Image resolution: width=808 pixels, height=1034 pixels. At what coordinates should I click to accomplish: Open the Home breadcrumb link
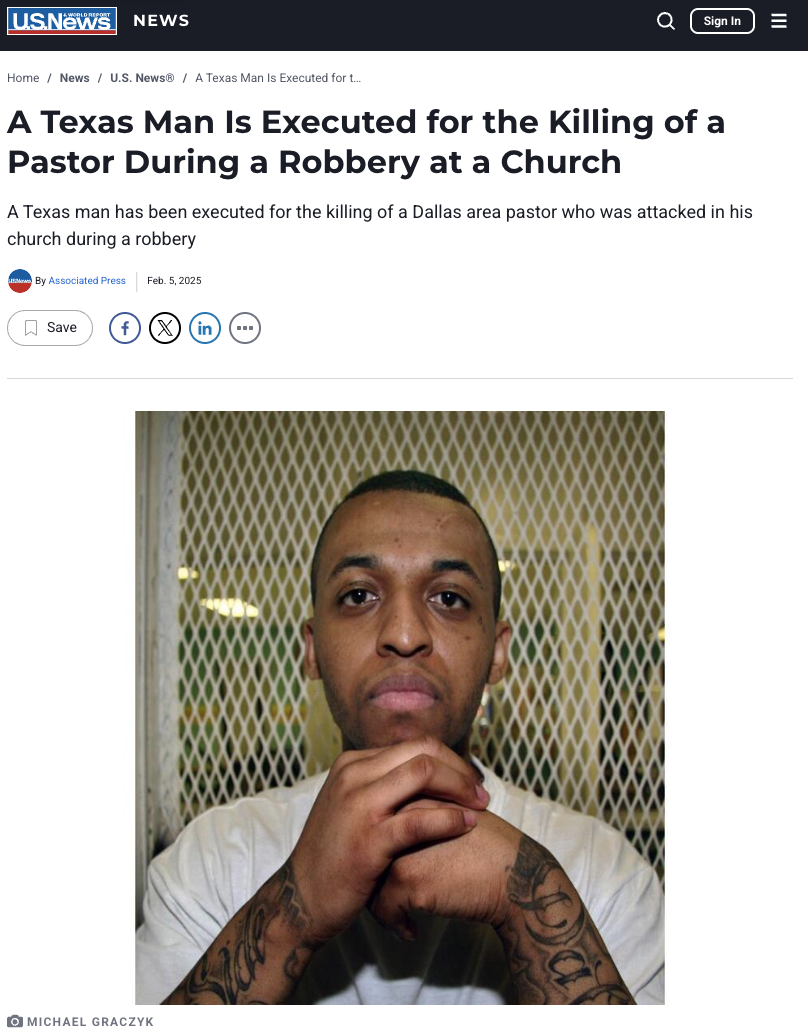pos(23,78)
